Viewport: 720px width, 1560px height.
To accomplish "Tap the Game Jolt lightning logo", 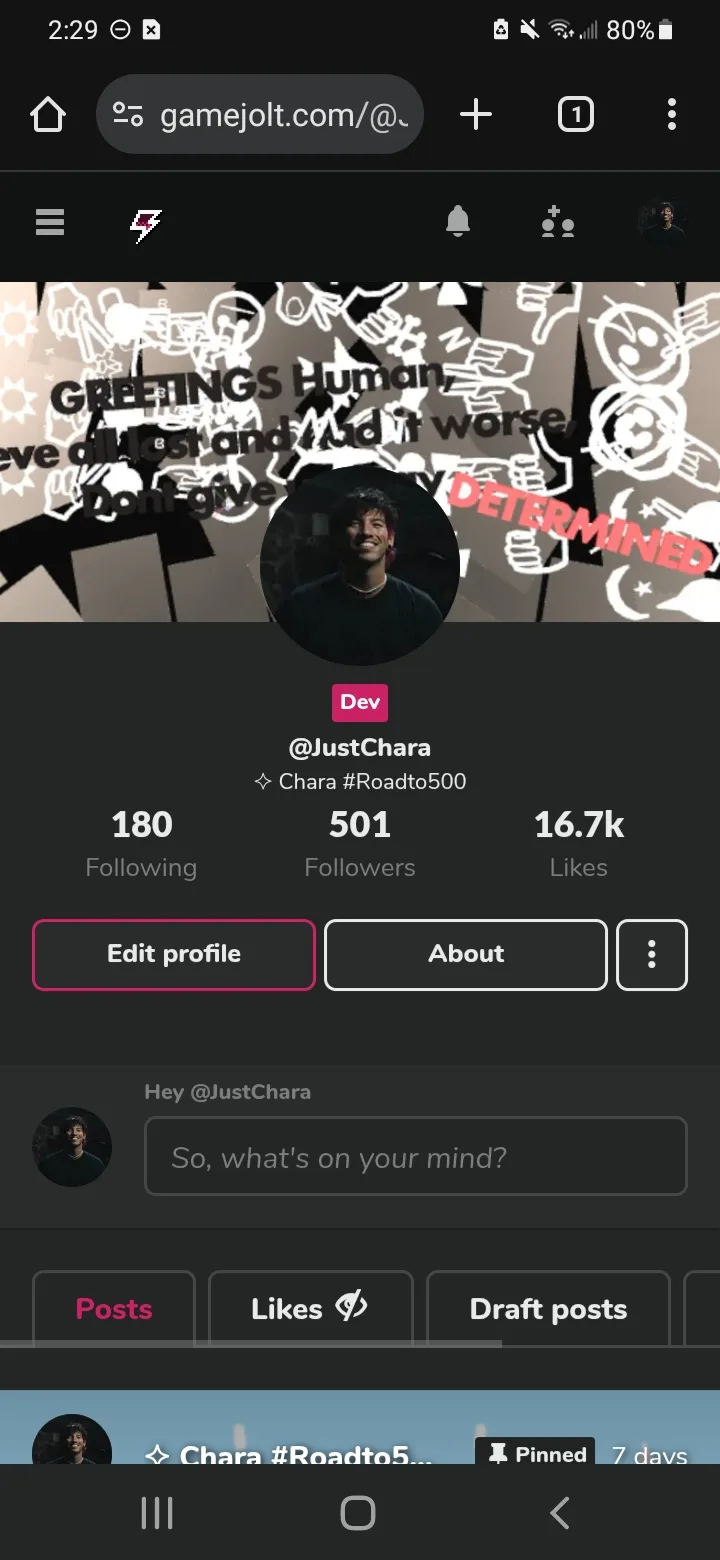I will click(146, 226).
